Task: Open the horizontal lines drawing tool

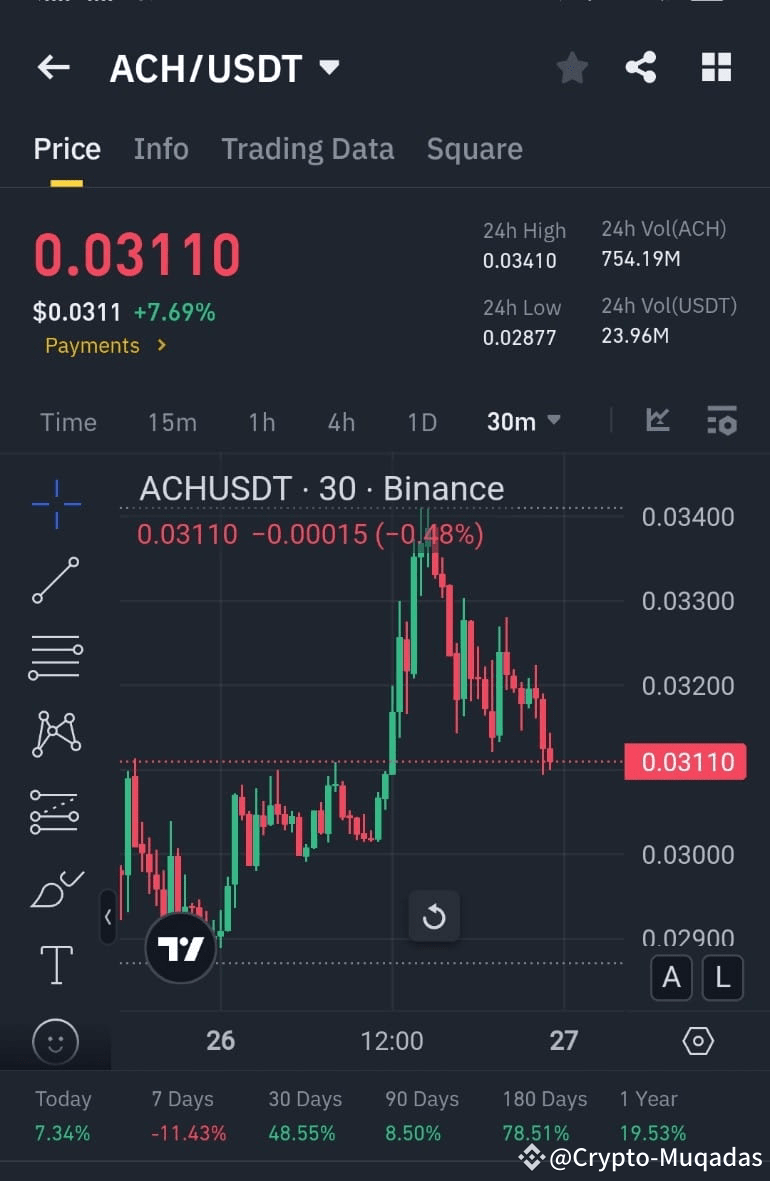Action: [55, 657]
